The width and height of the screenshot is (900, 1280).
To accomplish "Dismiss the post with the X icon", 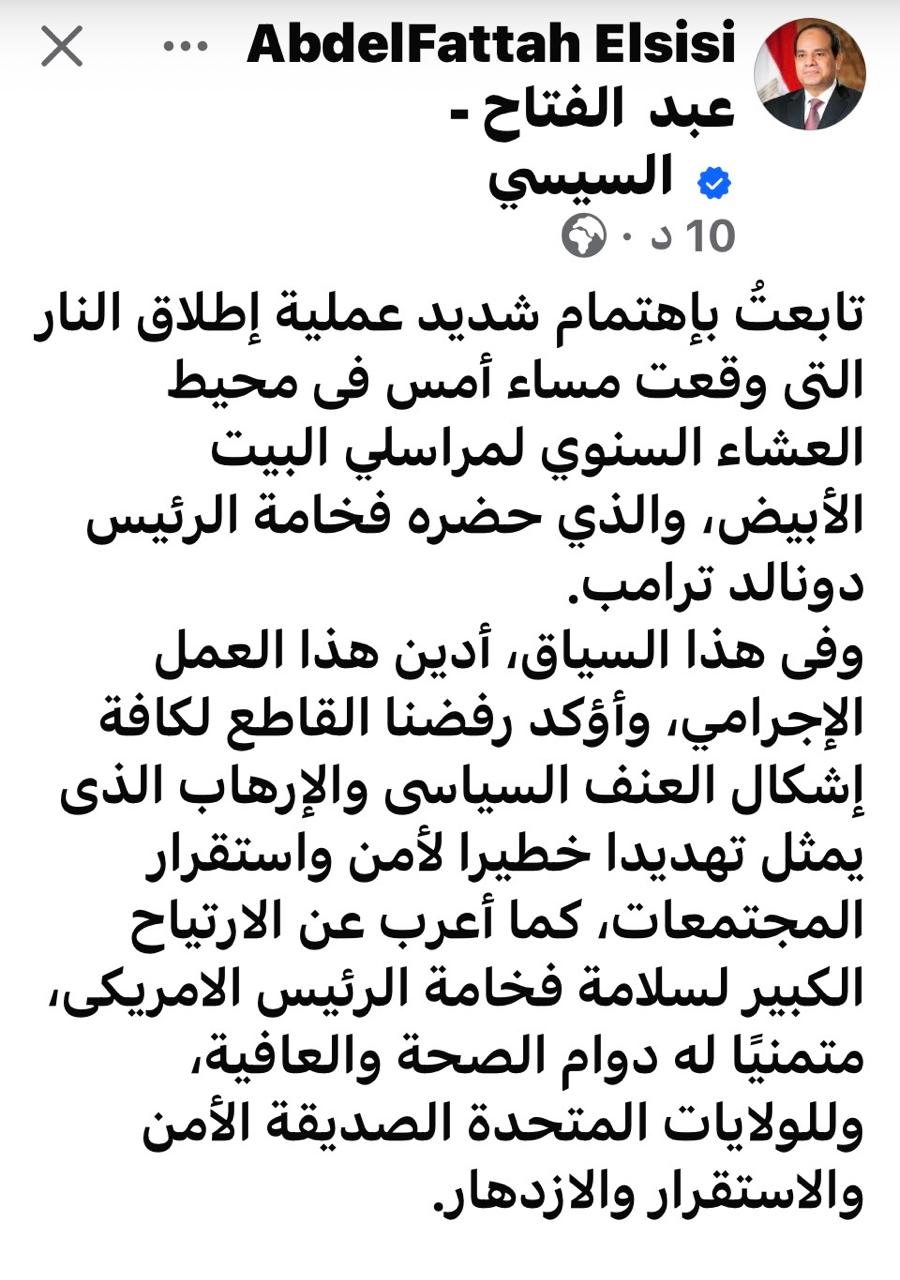I will [x=62, y=47].
